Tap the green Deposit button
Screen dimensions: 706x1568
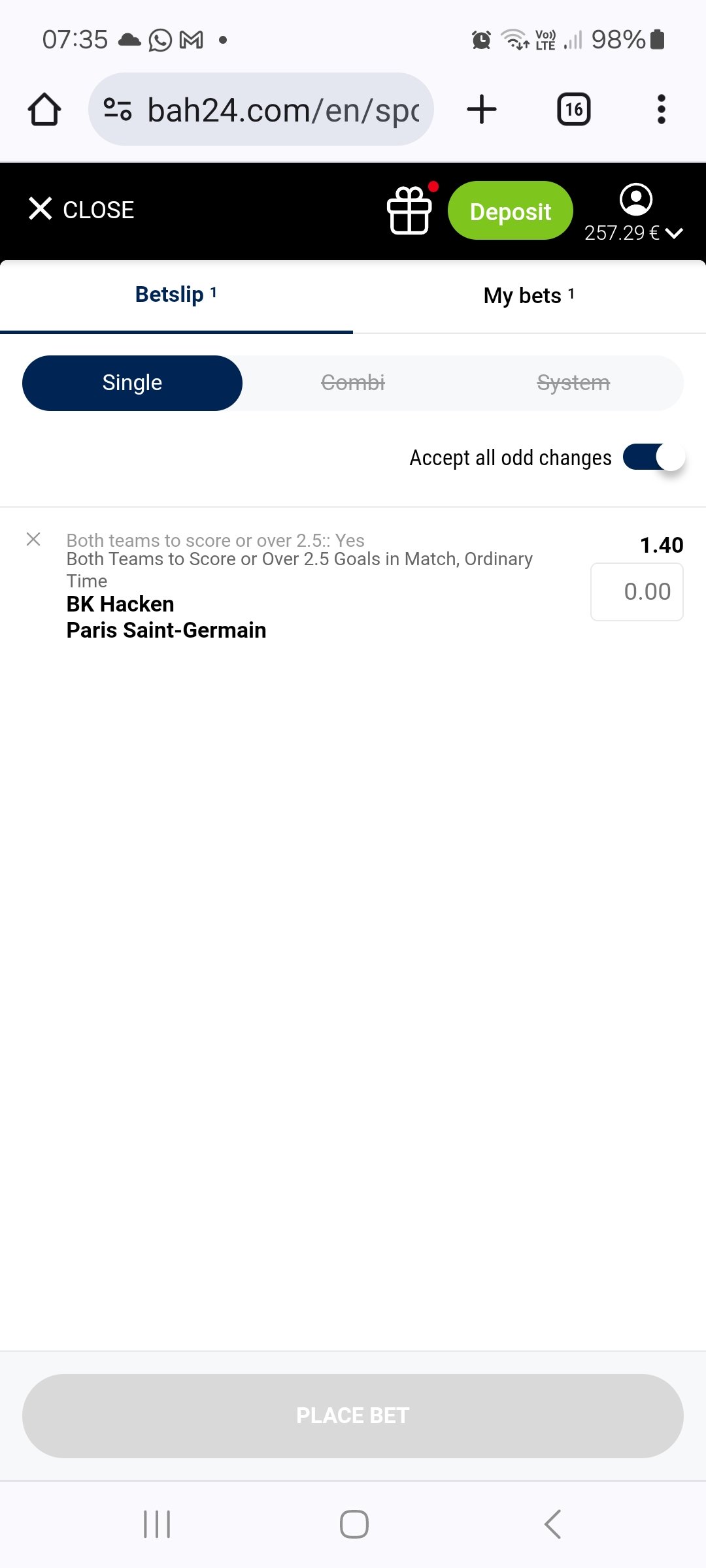tap(510, 211)
